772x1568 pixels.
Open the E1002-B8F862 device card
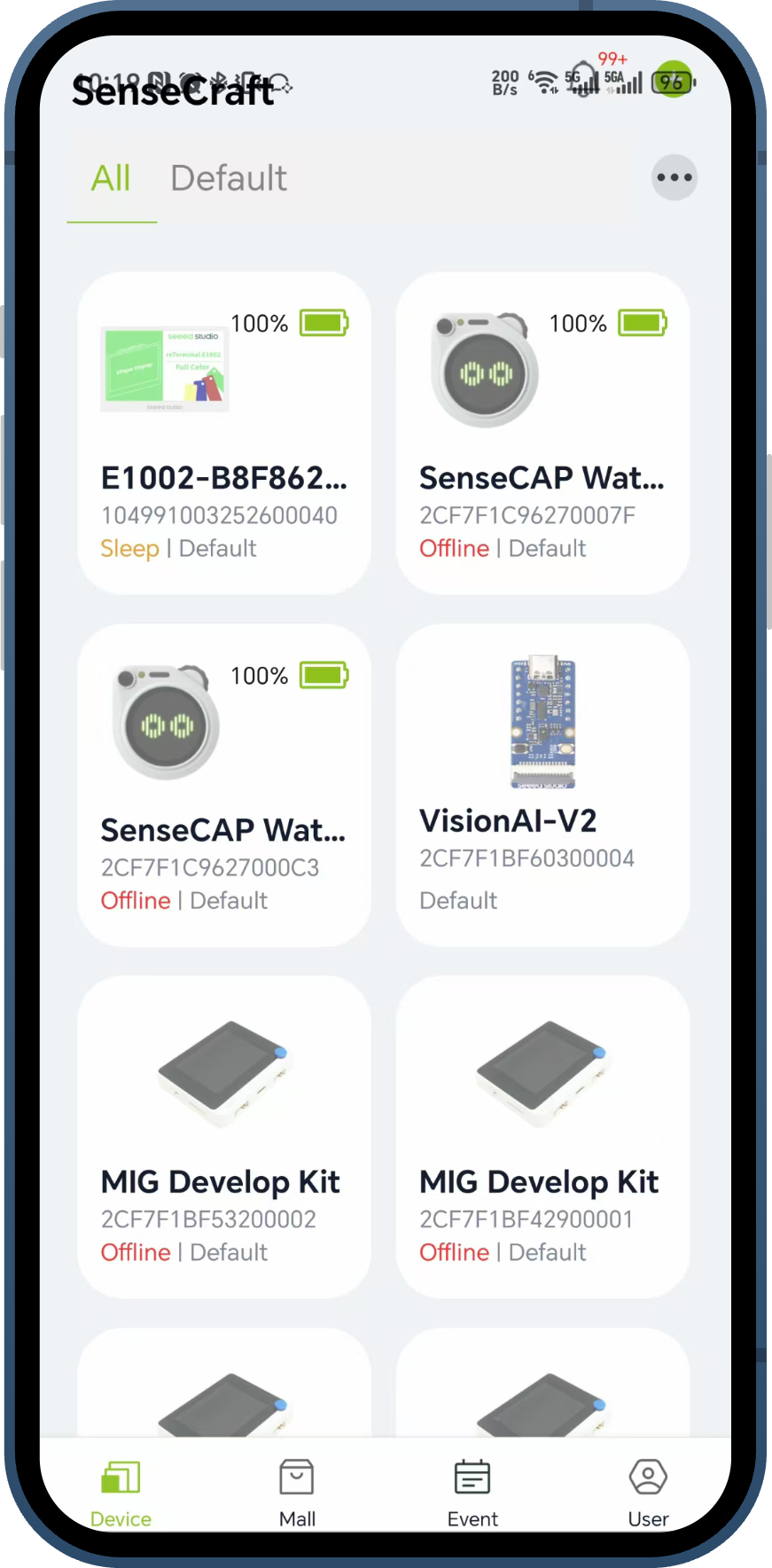tap(224, 434)
